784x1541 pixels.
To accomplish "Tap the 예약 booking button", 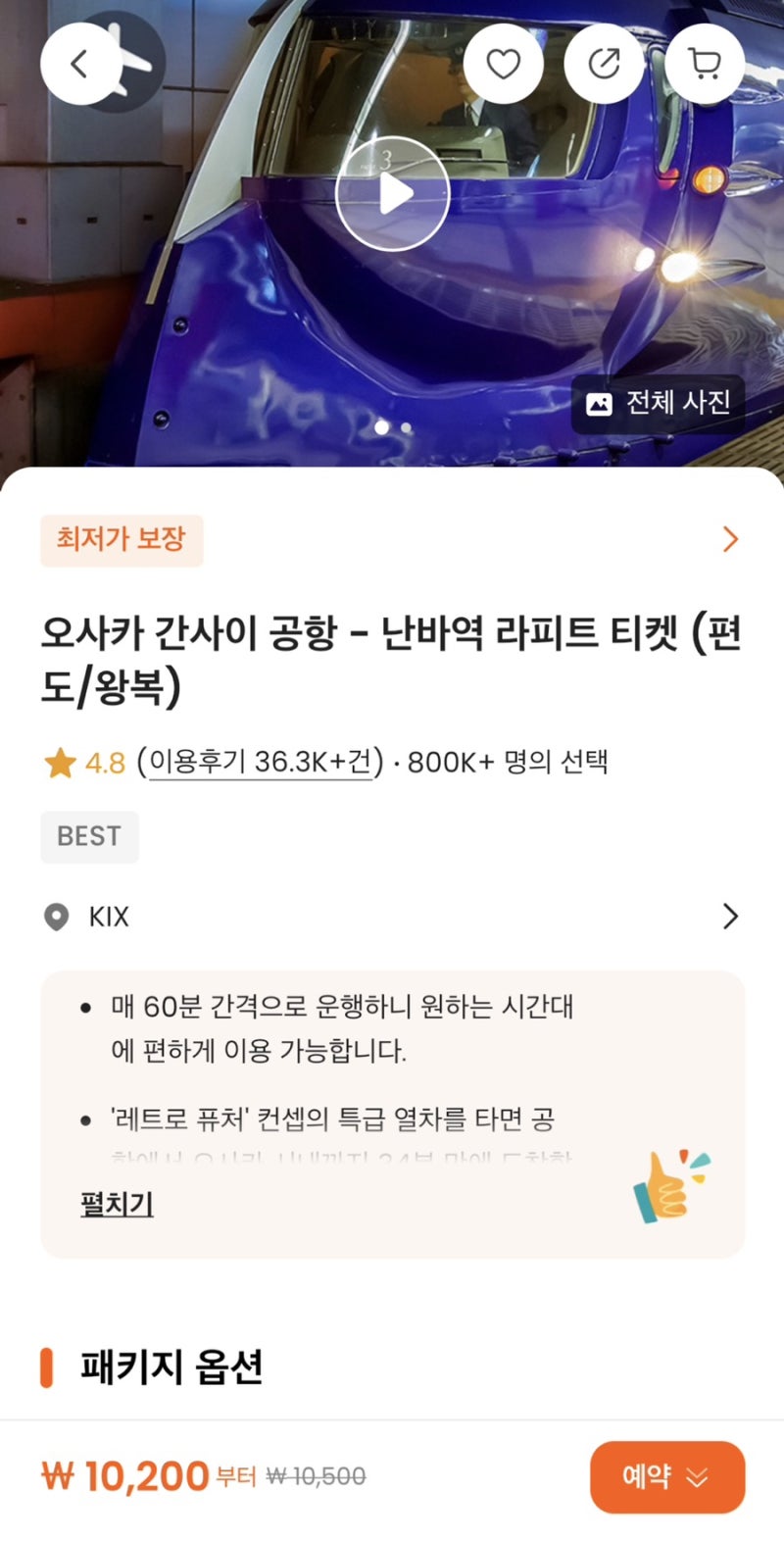I will 666,1477.
